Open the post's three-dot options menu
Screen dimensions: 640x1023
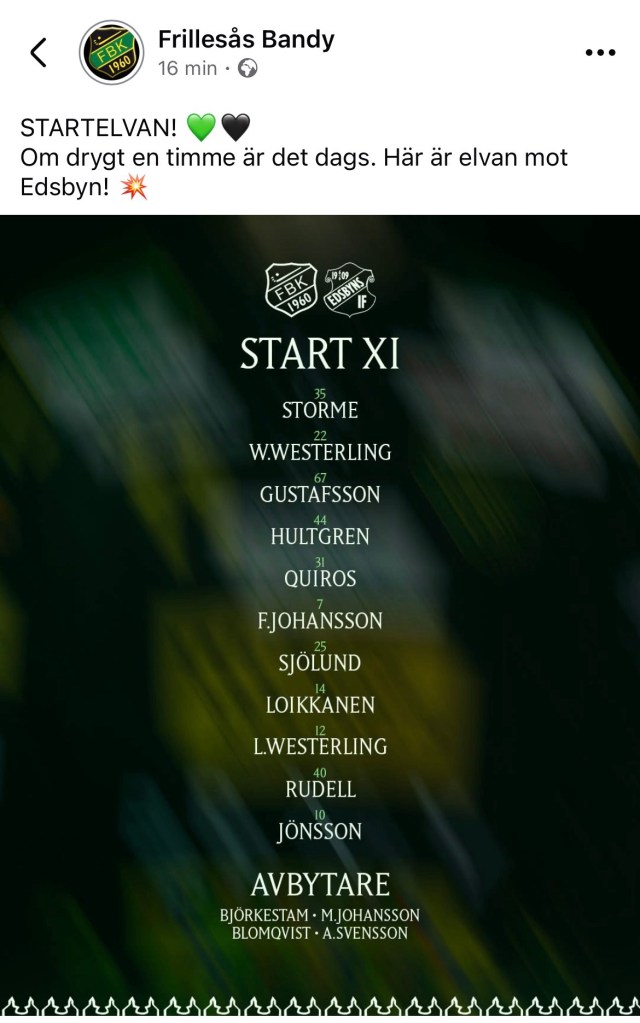[599, 52]
